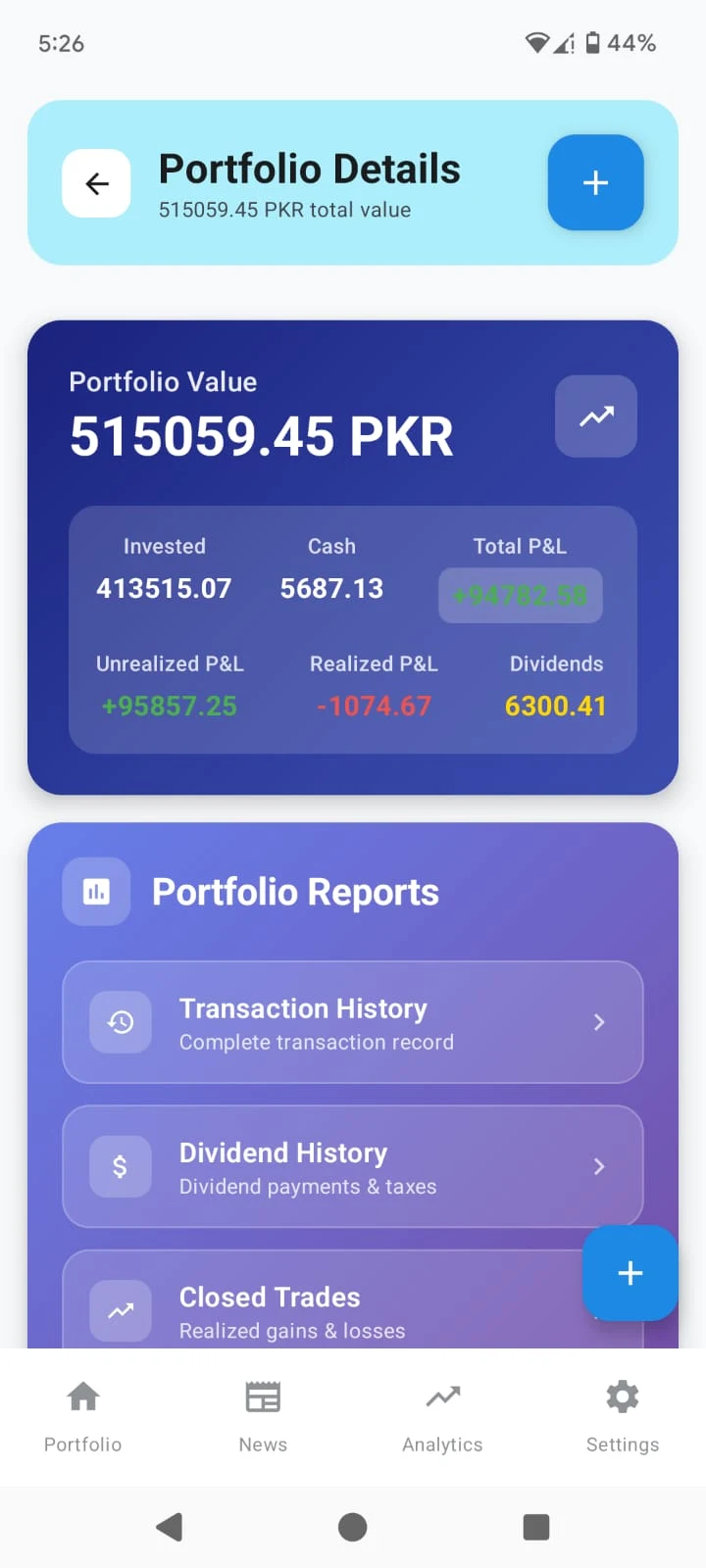This screenshot has height=1568, width=706.
Task: Open Dividend History report
Action: coord(353,1166)
